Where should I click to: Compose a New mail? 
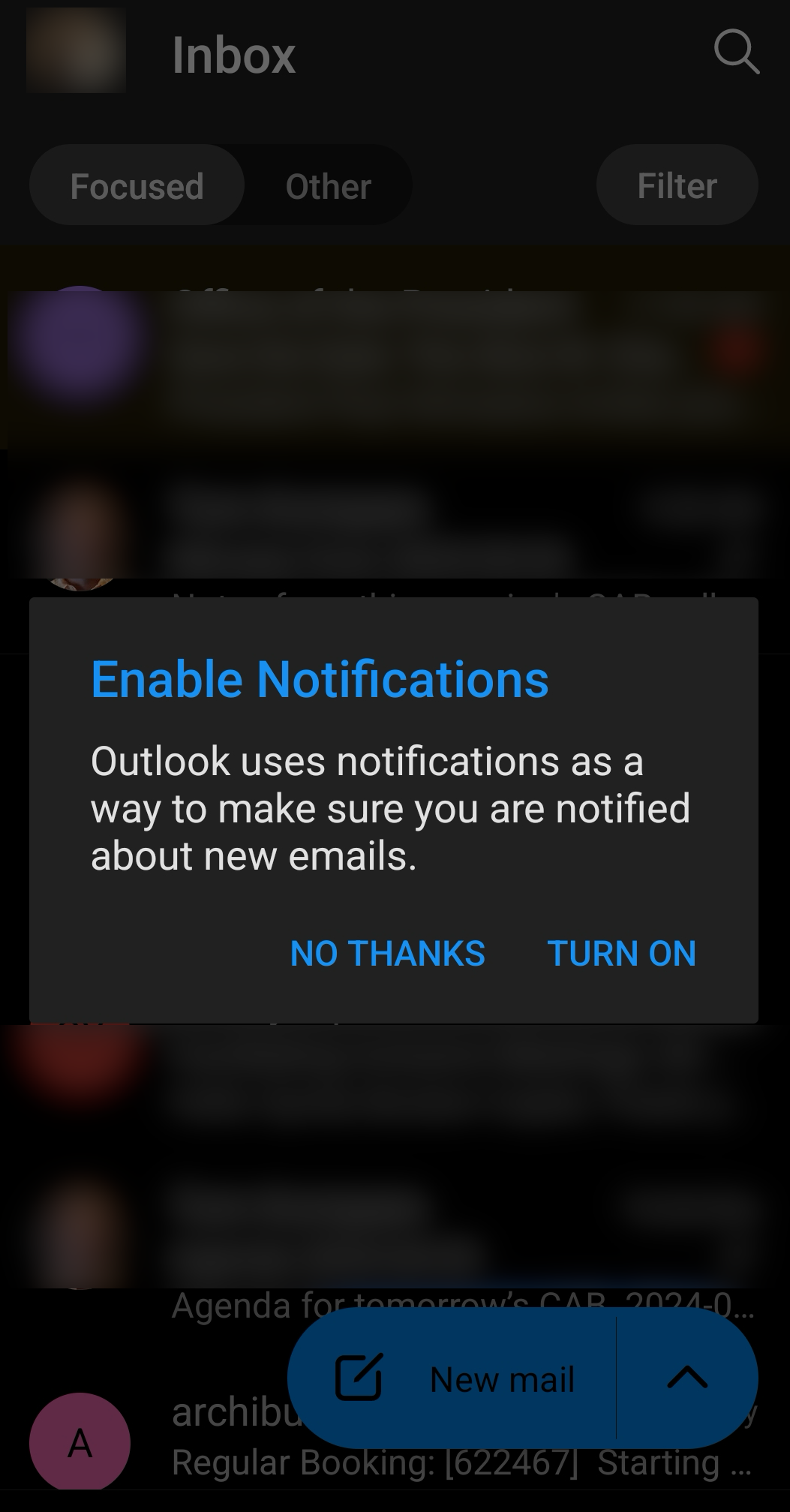tap(453, 1378)
